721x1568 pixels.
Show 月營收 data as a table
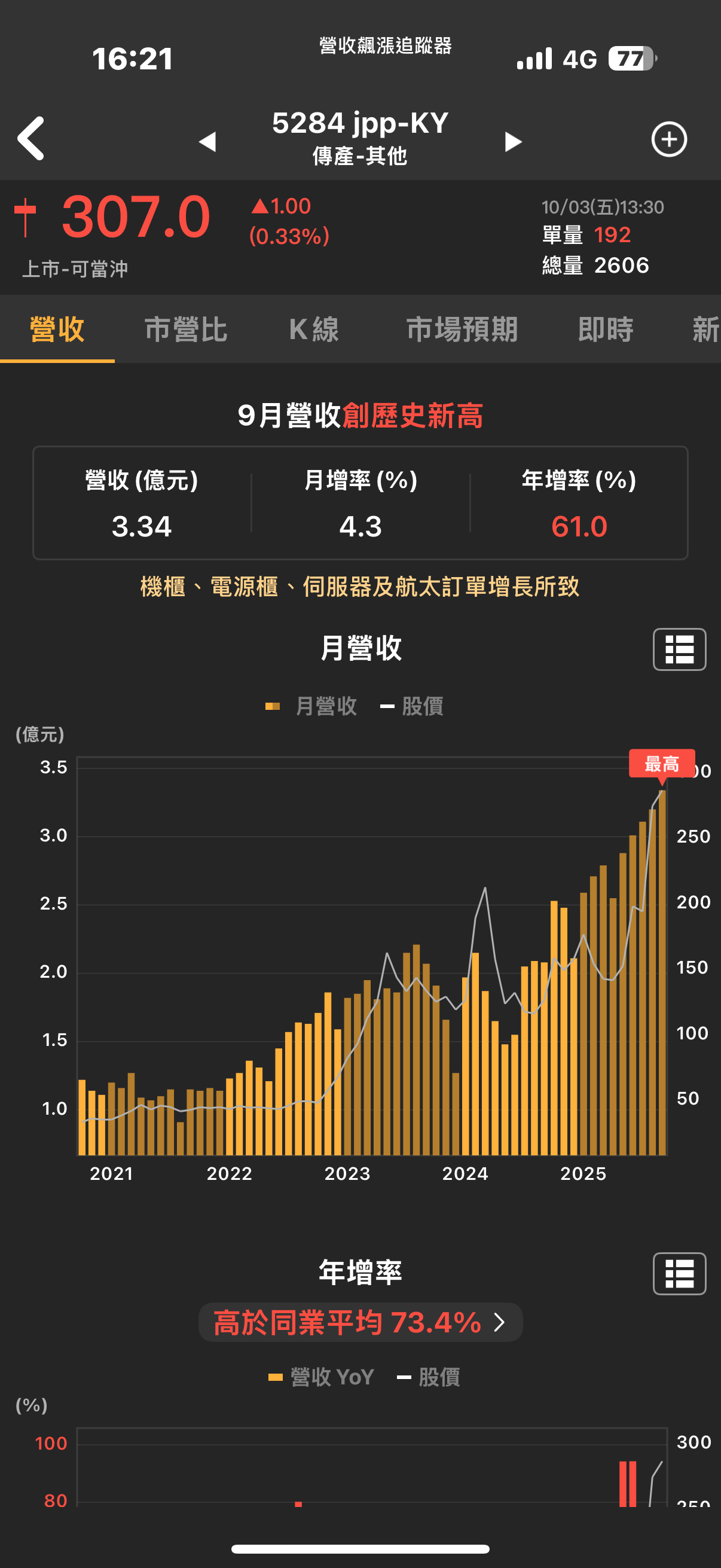pyautogui.click(x=679, y=649)
